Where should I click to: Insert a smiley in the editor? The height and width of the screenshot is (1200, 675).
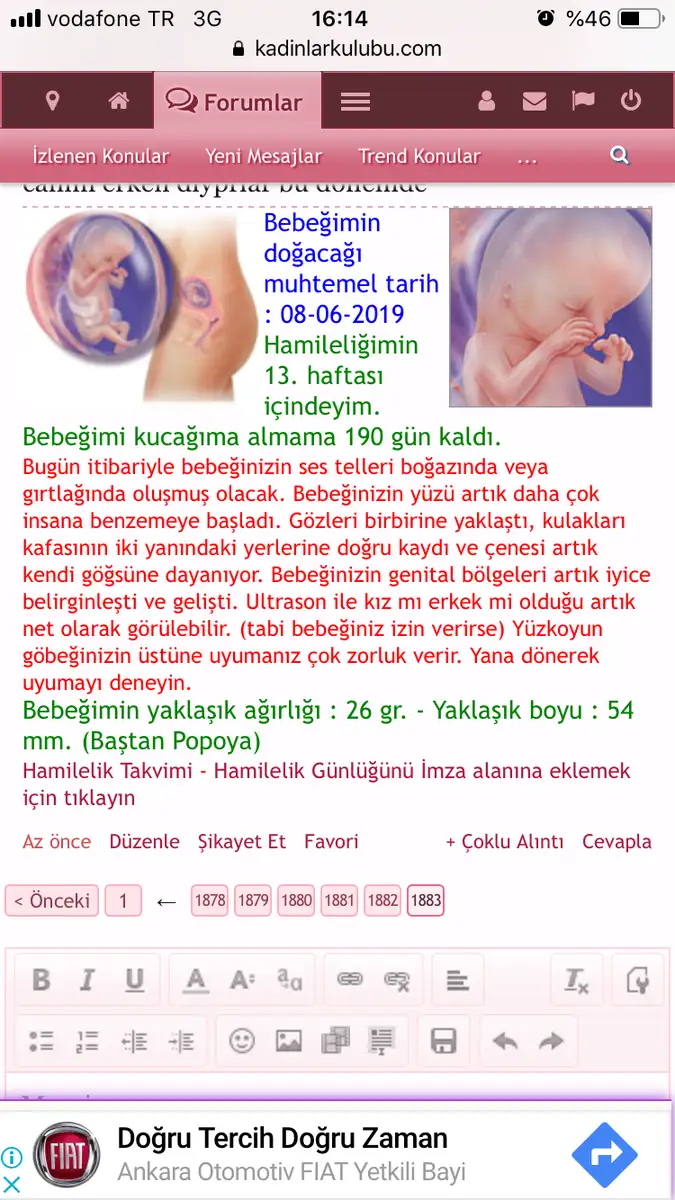click(x=242, y=1041)
